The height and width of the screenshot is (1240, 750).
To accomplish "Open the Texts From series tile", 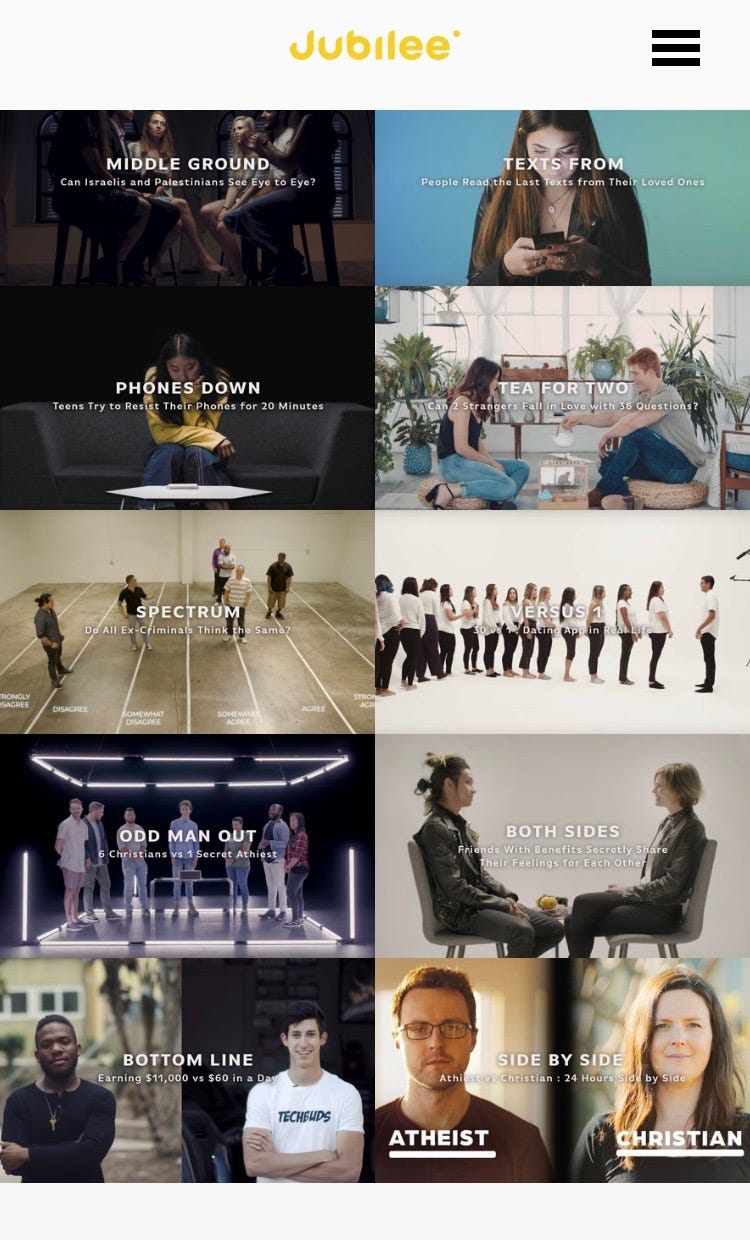I will click(x=563, y=198).
